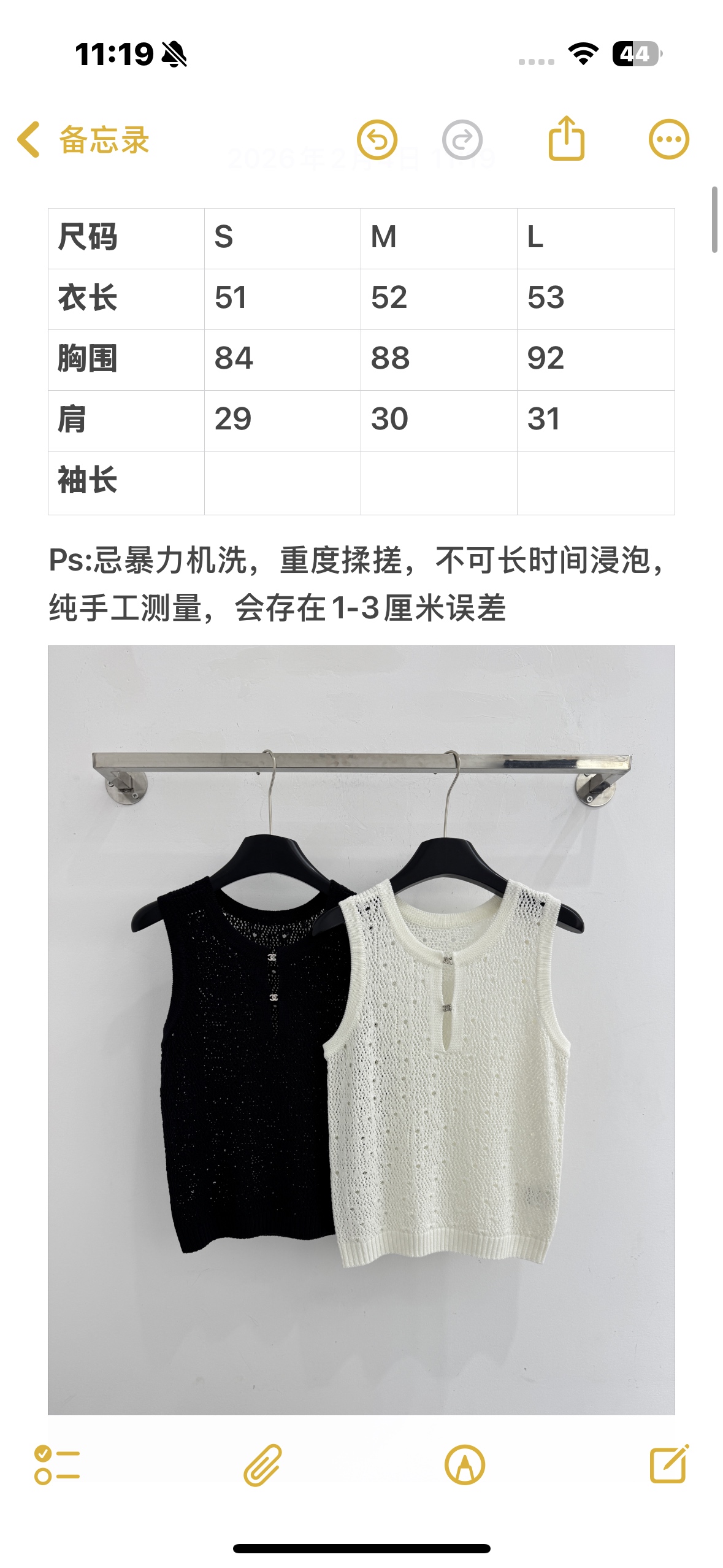Redo the last edit

(x=462, y=140)
